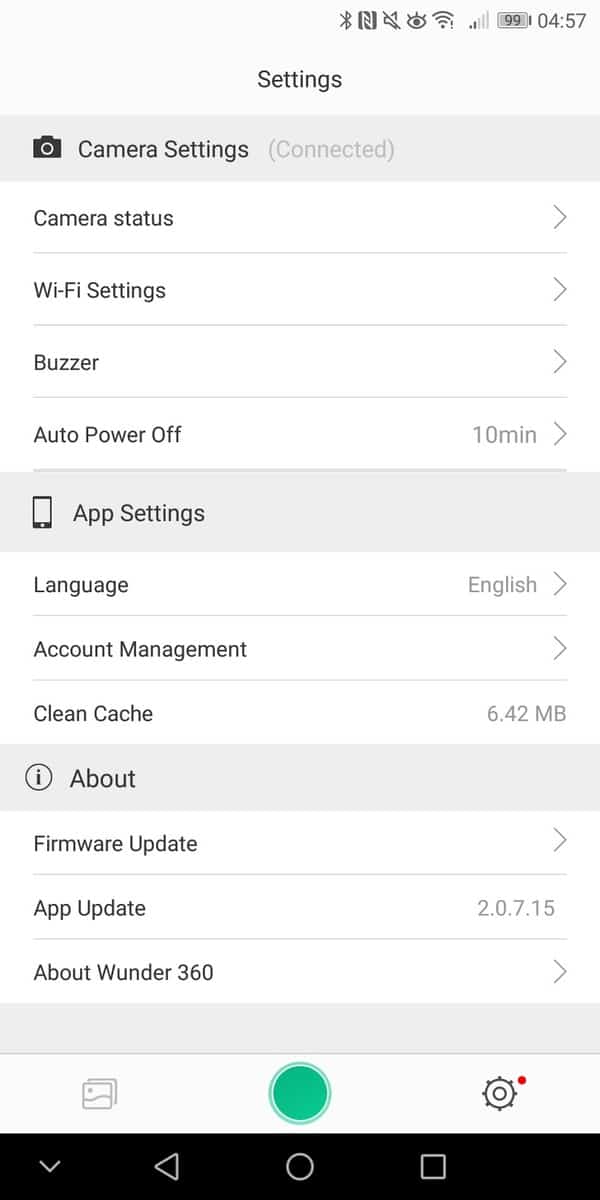Tap the green capture button

pos(299,1093)
